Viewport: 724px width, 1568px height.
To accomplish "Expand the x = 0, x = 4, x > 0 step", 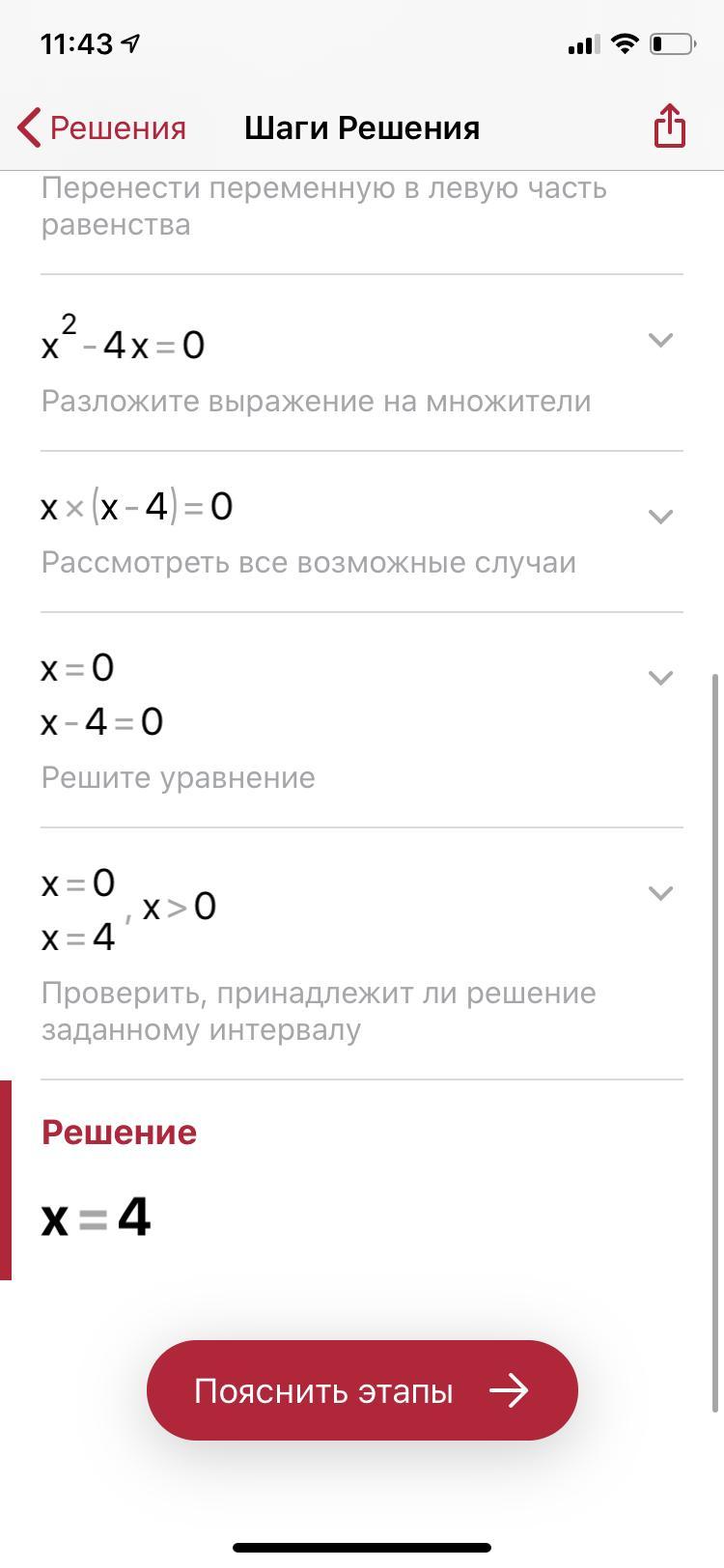I will click(x=660, y=893).
